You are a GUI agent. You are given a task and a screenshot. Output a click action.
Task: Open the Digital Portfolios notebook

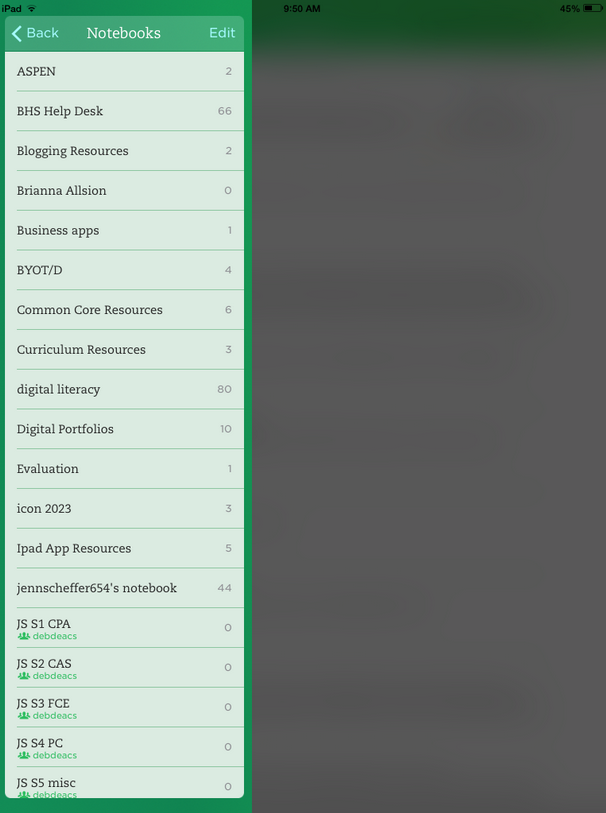124,429
